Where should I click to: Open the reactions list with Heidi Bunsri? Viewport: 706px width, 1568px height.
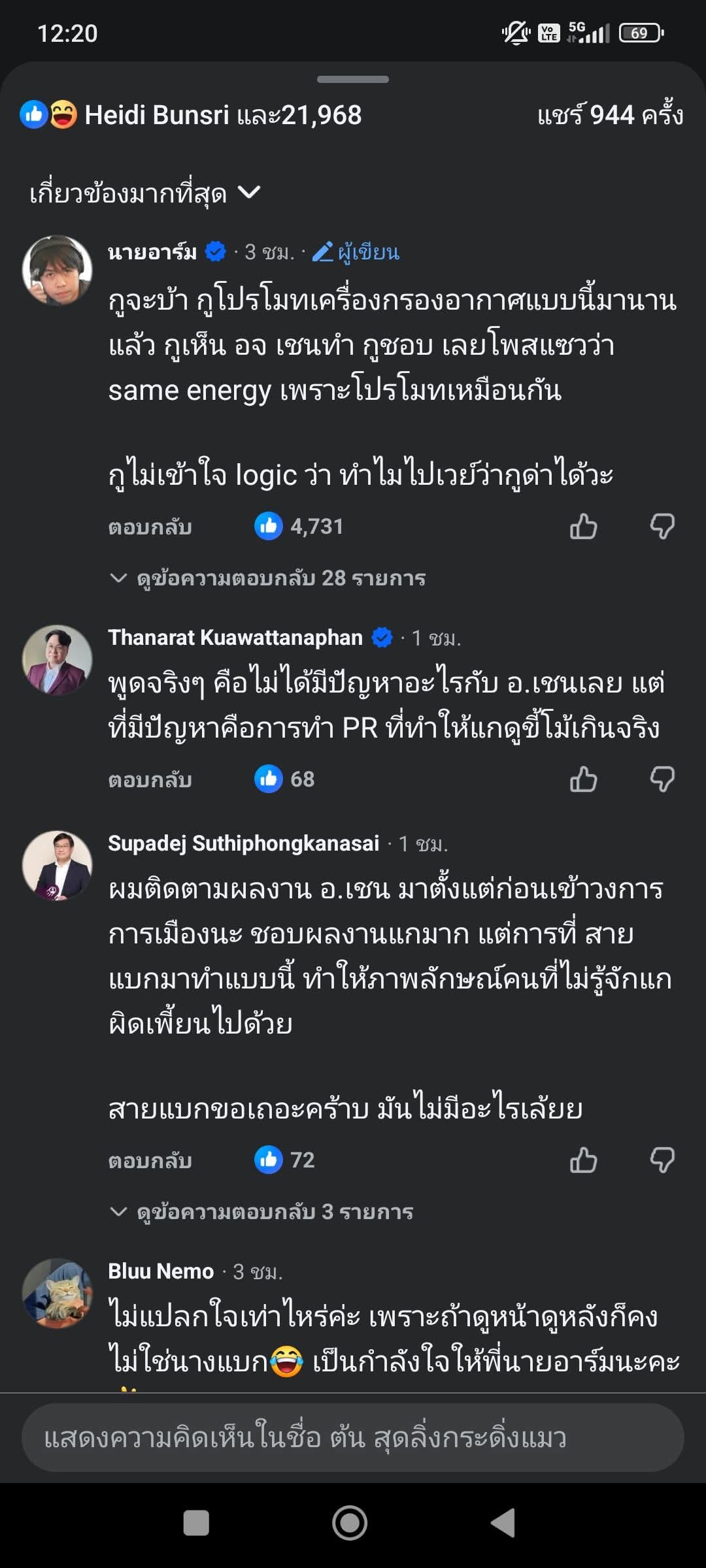191,115
